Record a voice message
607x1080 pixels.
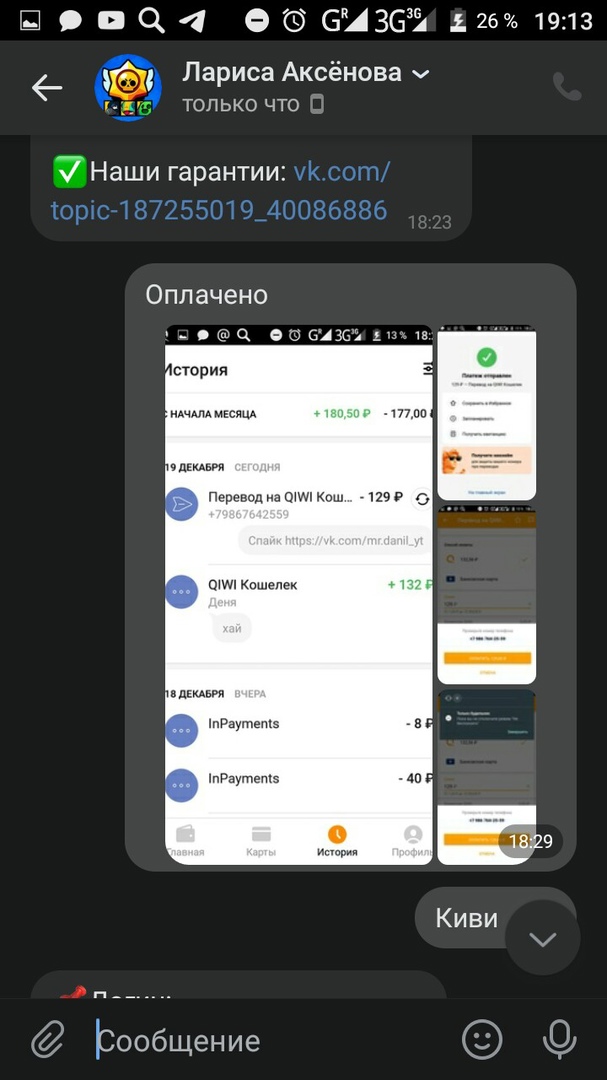pos(560,1041)
